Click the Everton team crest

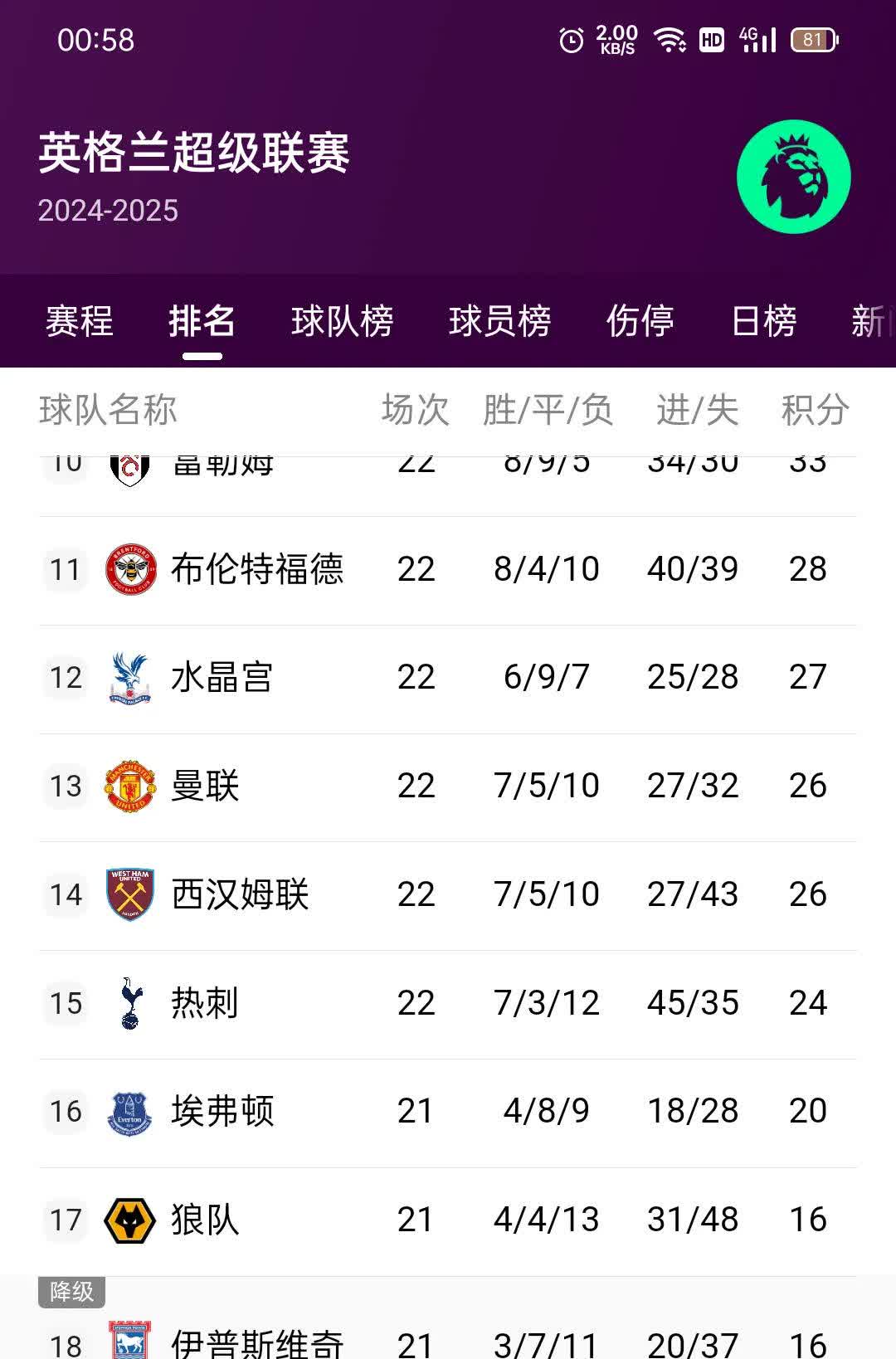129,1111
